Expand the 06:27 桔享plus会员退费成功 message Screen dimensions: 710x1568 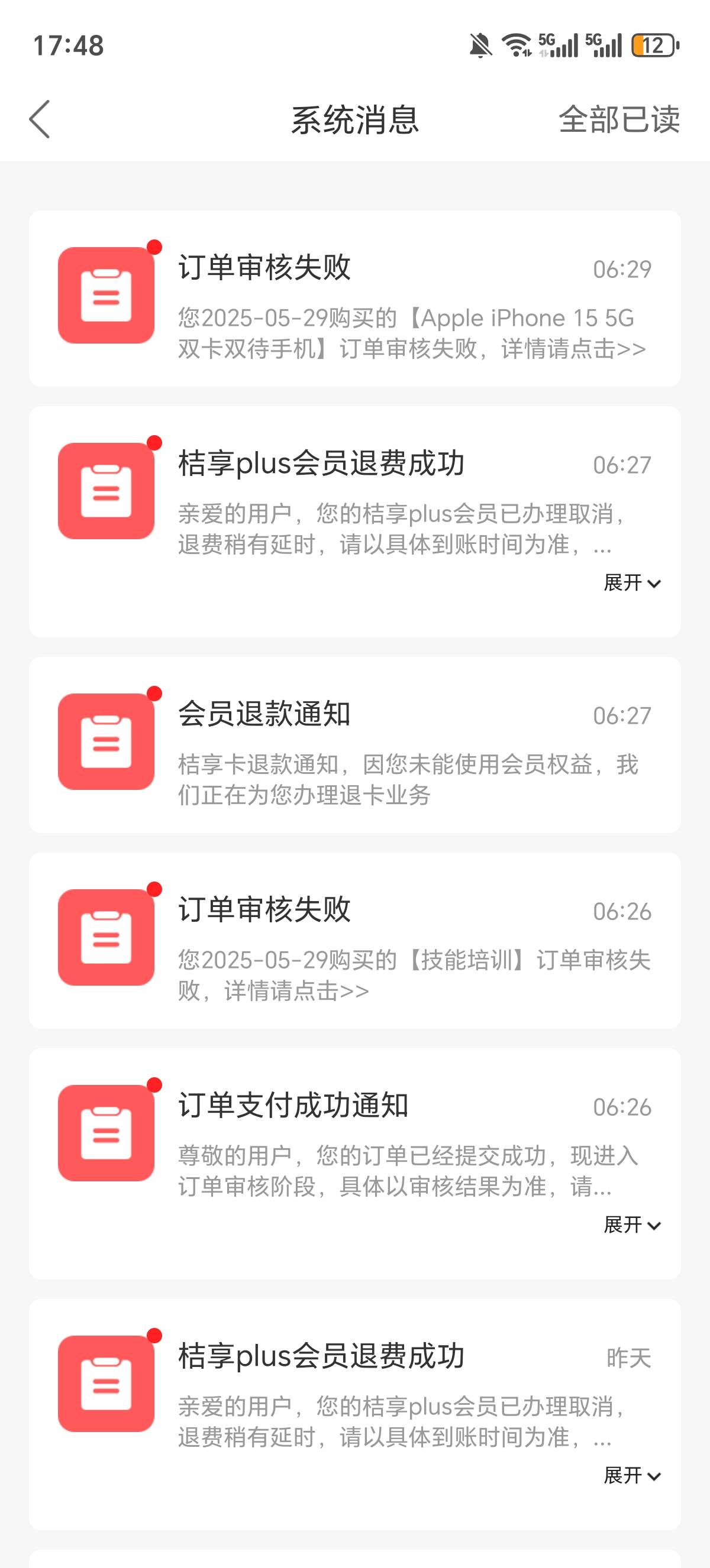tap(632, 582)
